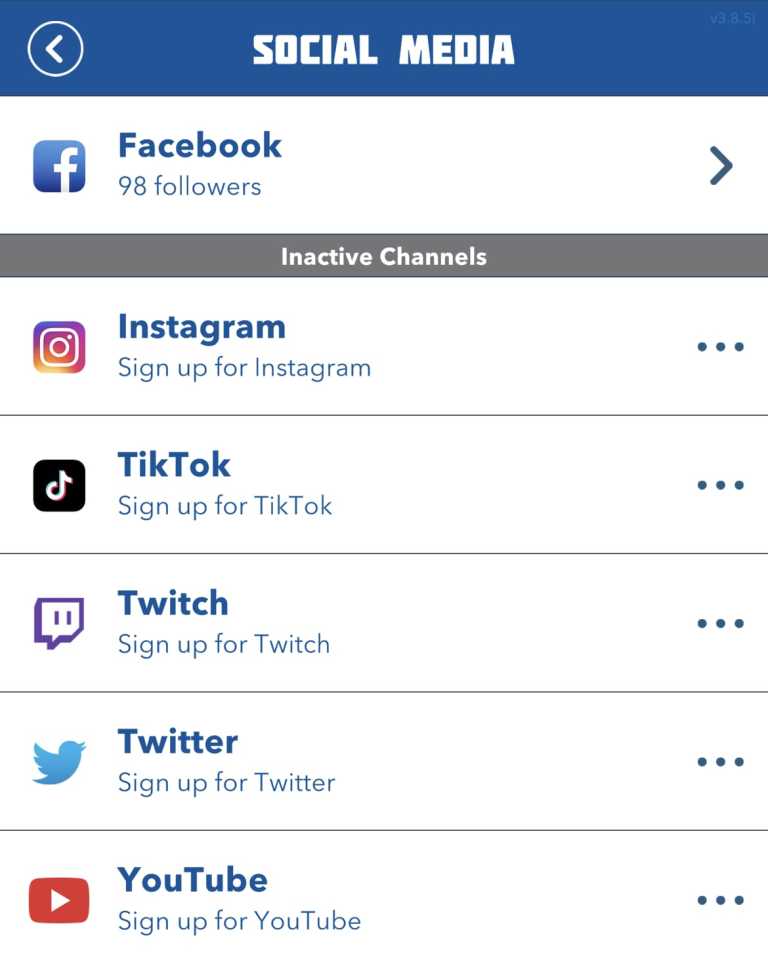The image size is (768, 964).
Task: Open the Facebook channel row
Action: tap(384, 165)
